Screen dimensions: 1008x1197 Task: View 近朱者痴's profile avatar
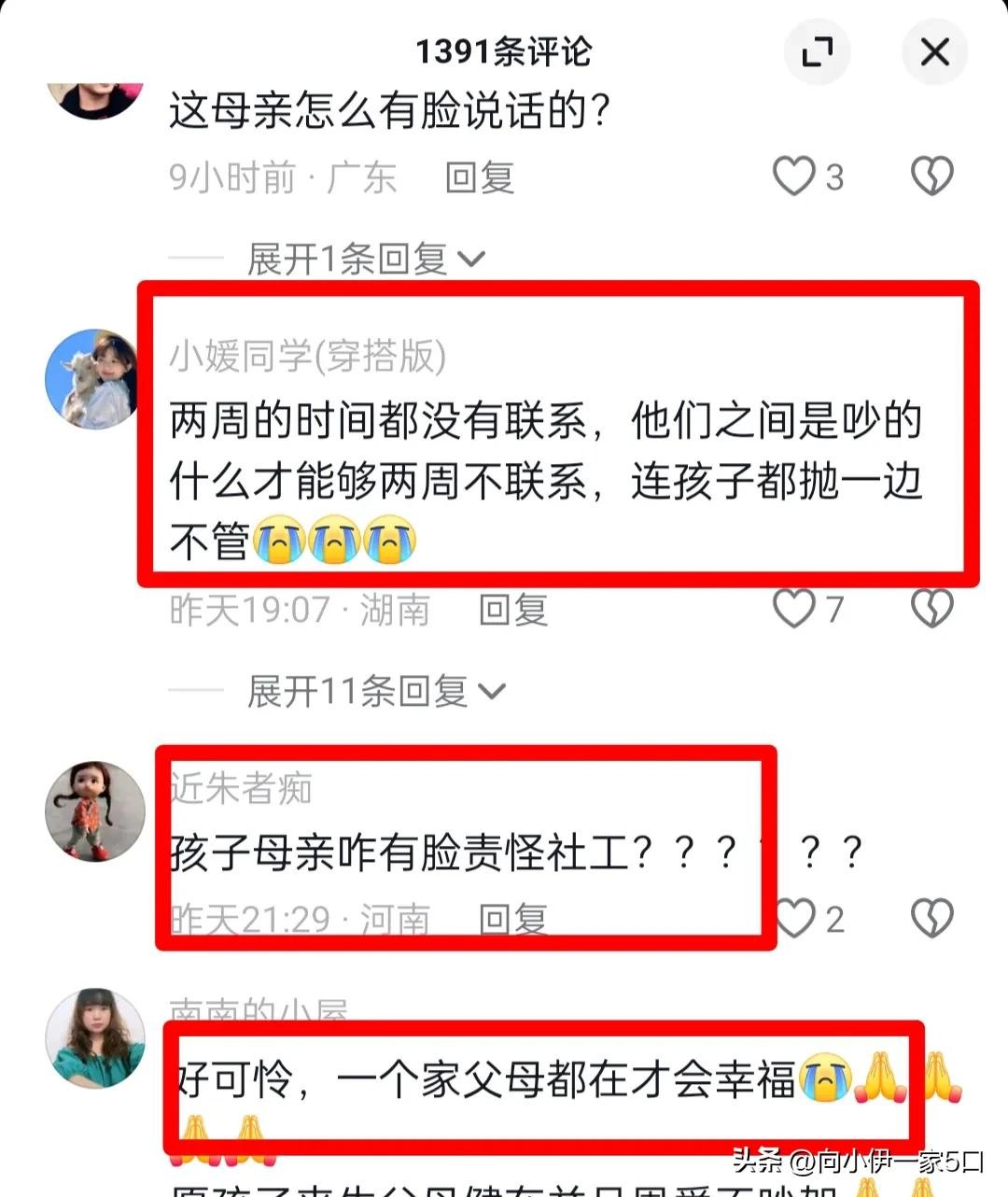click(94, 810)
